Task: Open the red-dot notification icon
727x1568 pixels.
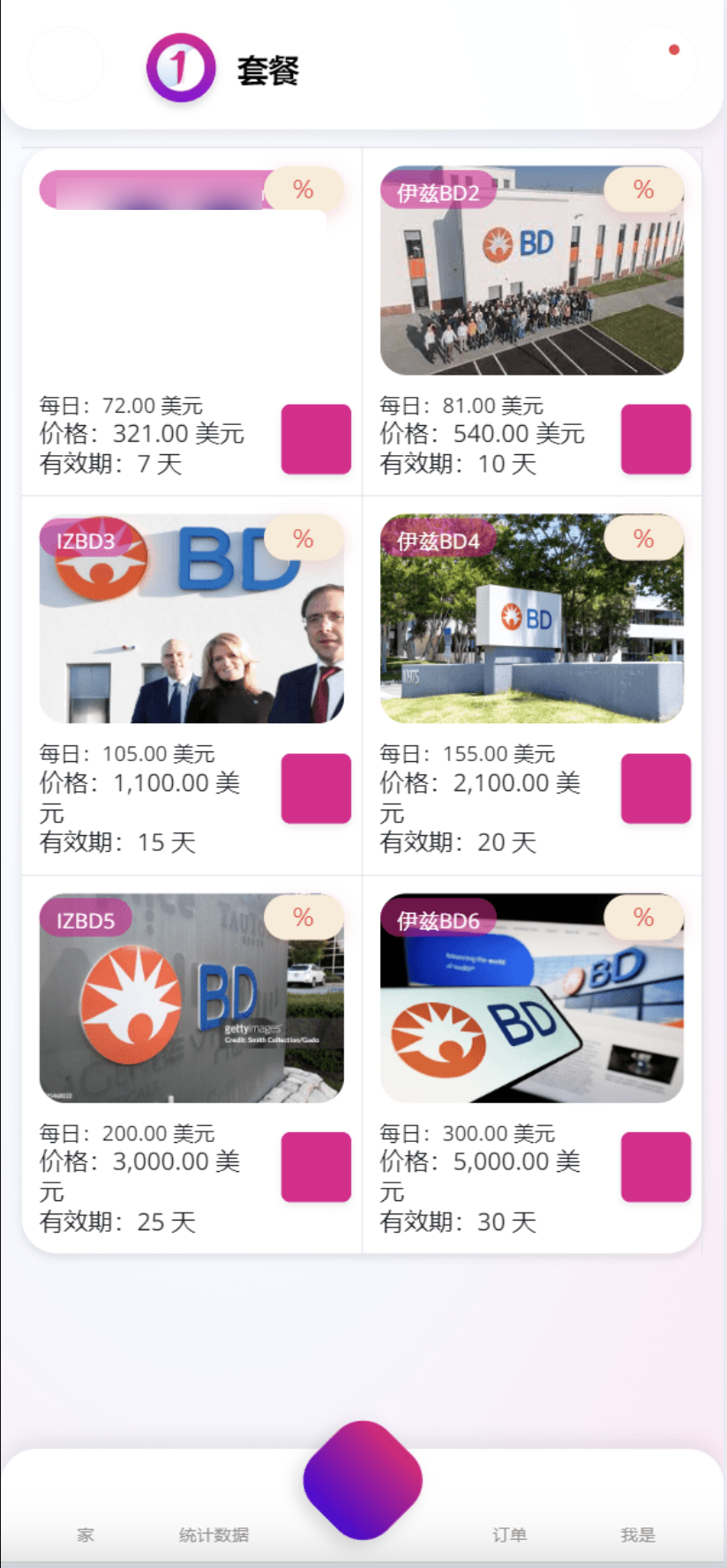Action: click(x=660, y=63)
